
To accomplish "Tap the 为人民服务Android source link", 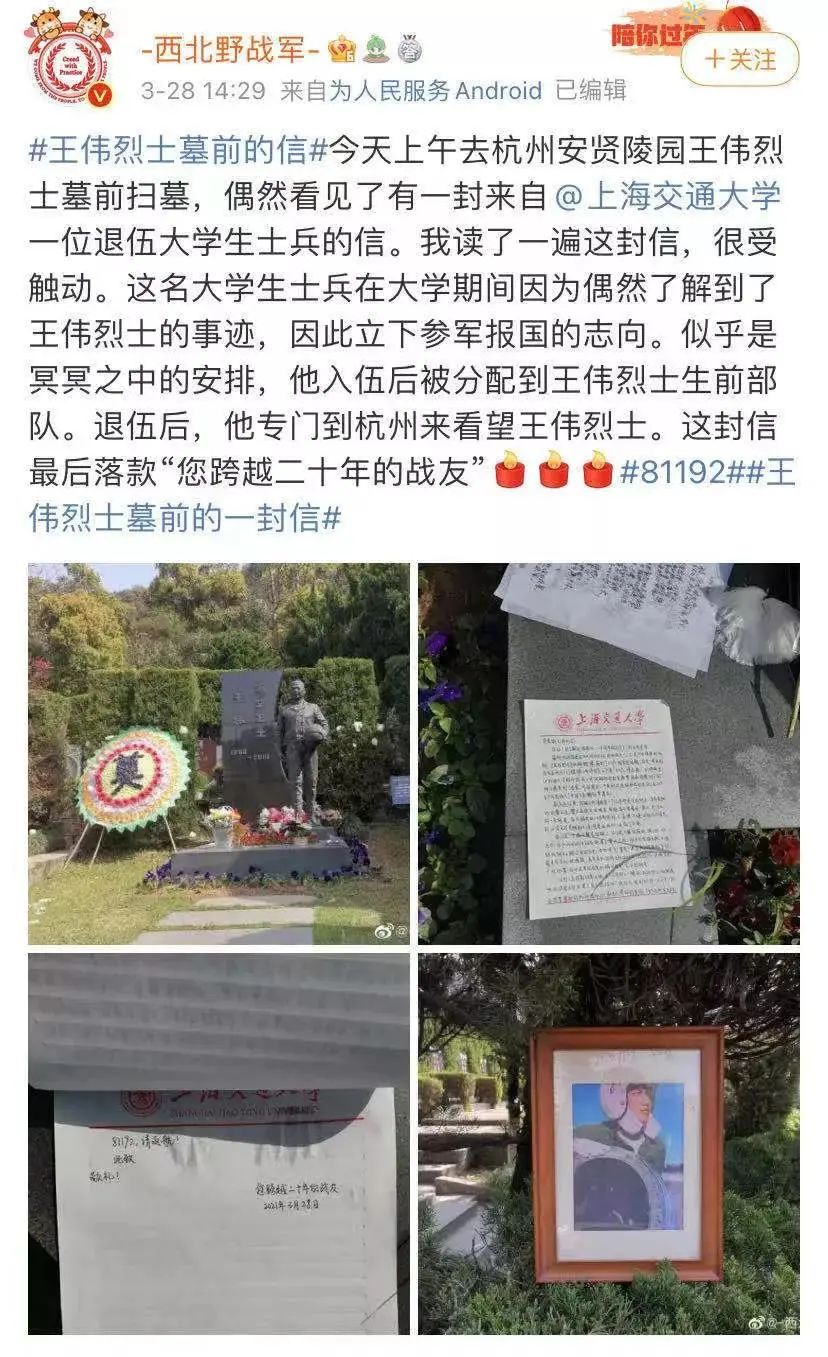I will tap(435, 91).
